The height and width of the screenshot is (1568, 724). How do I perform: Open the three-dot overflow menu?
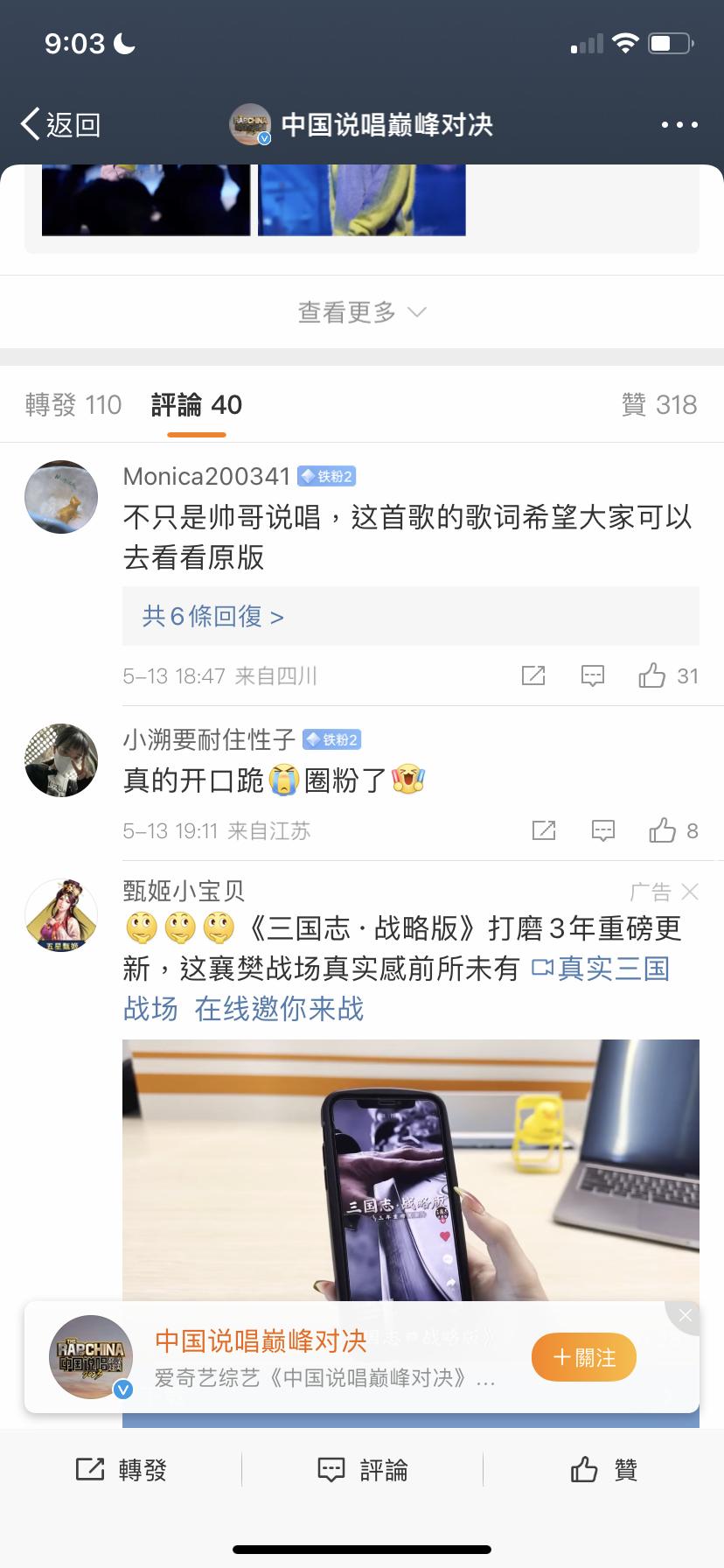[679, 125]
